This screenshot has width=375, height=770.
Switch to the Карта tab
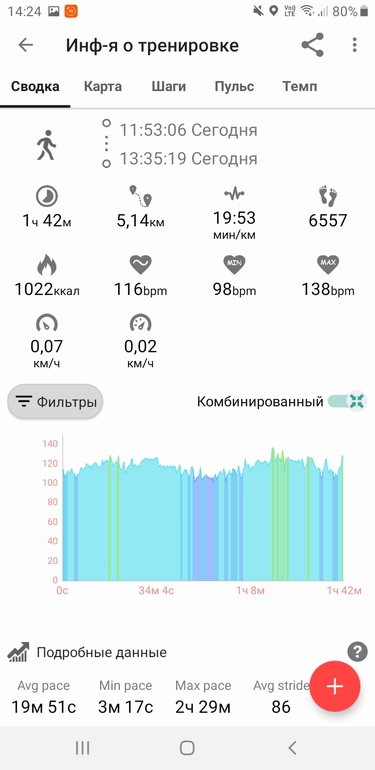point(103,87)
